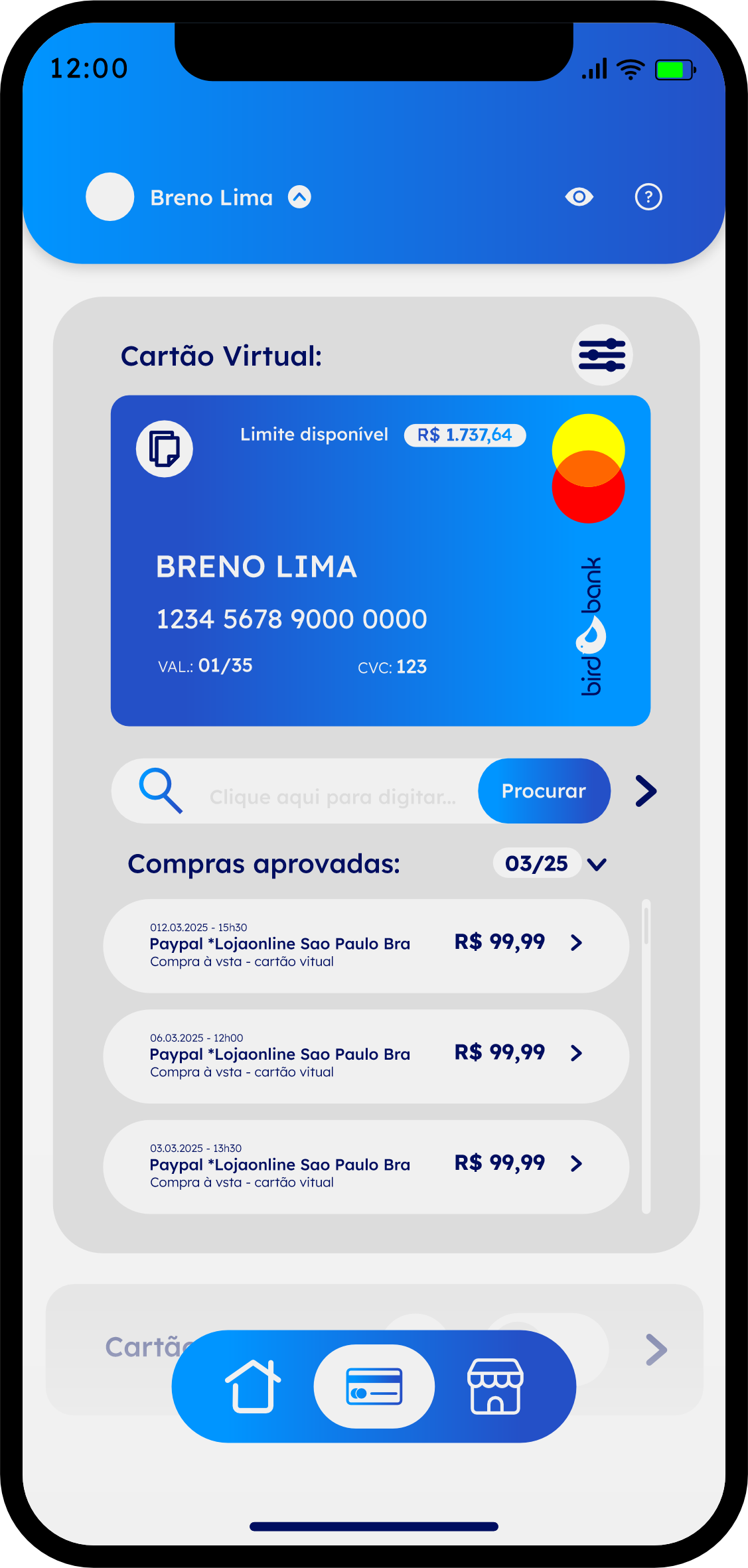Tap the profile avatar circle
Image resolution: width=748 pixels, height=1568 pixels.
(110, 196)
